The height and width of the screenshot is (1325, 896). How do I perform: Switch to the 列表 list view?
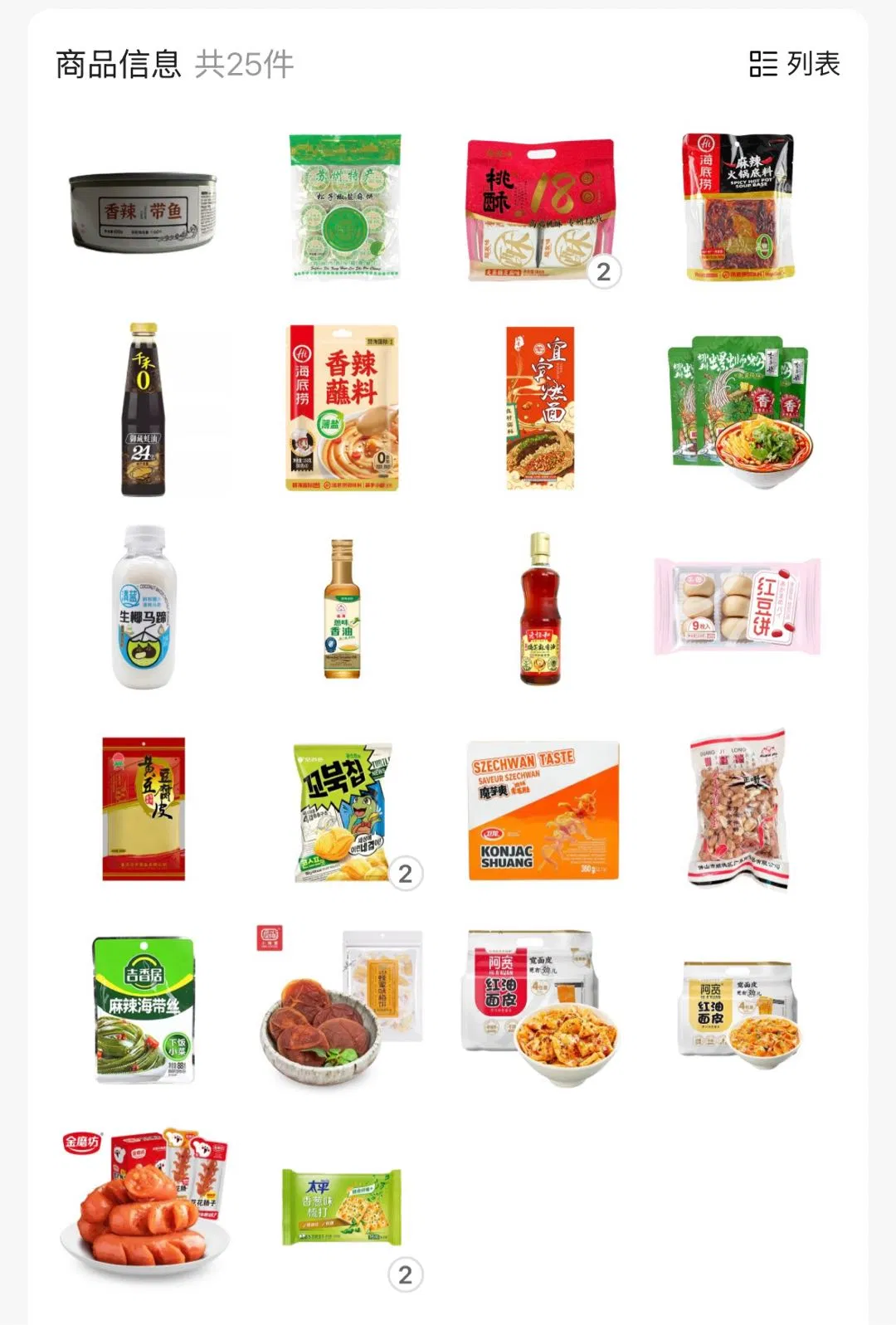click(794, 64)
